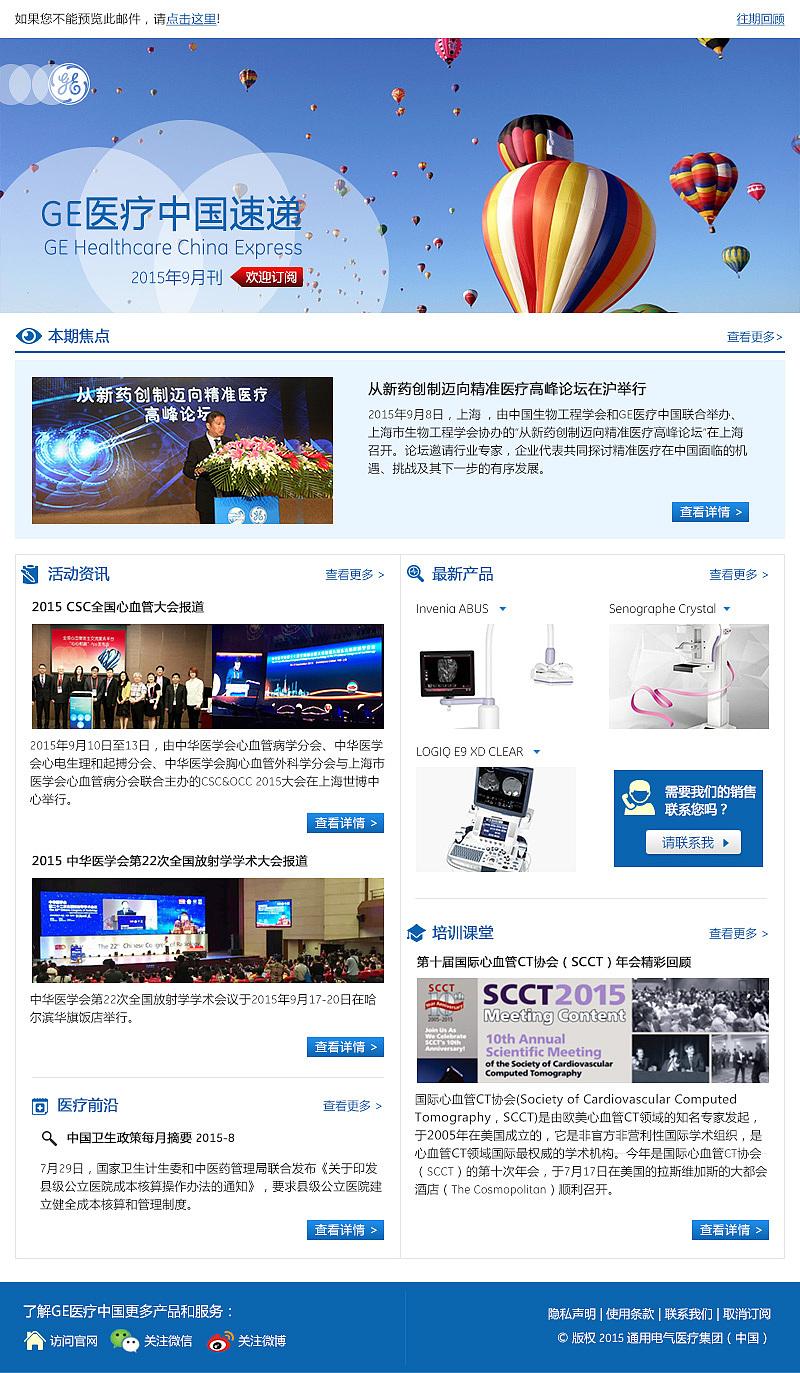The height and width of the screenshot is (1373, 800).
Task: Tap the 欢迎订阅 subscribe button
Action: pyautogui.click(x=266, y=277)
